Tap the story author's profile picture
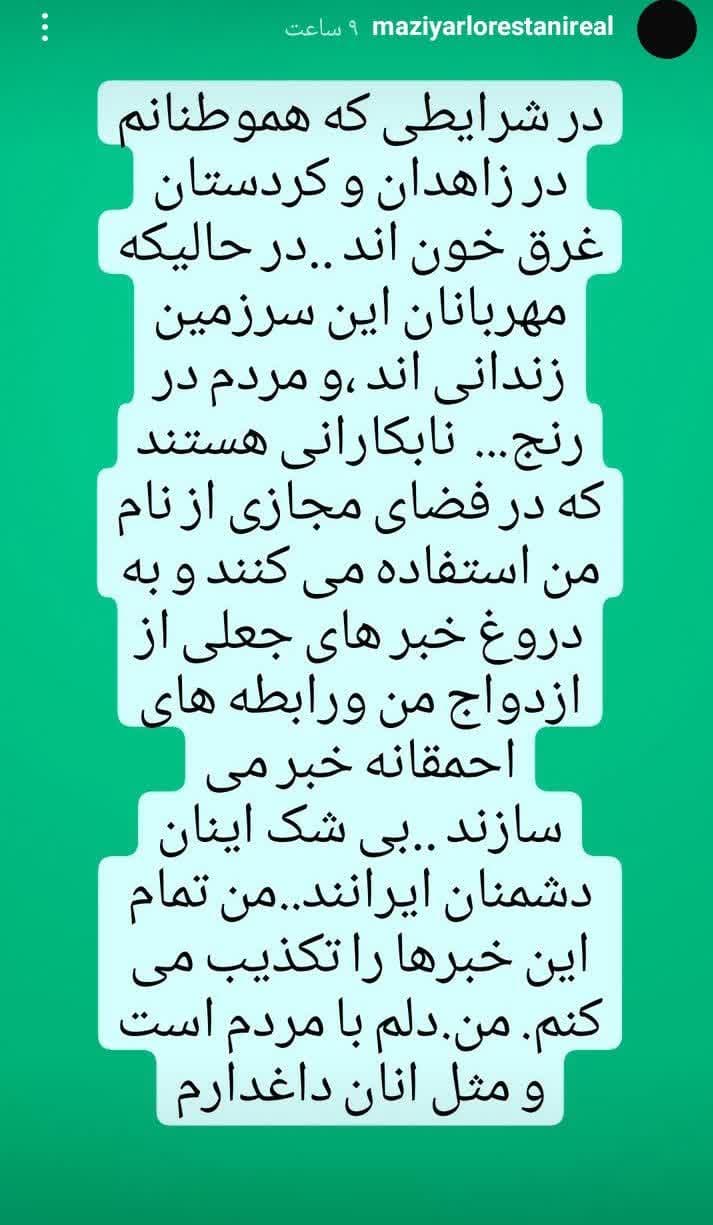Viewport: 713px width, 1225px height. (x=668, y=29)
